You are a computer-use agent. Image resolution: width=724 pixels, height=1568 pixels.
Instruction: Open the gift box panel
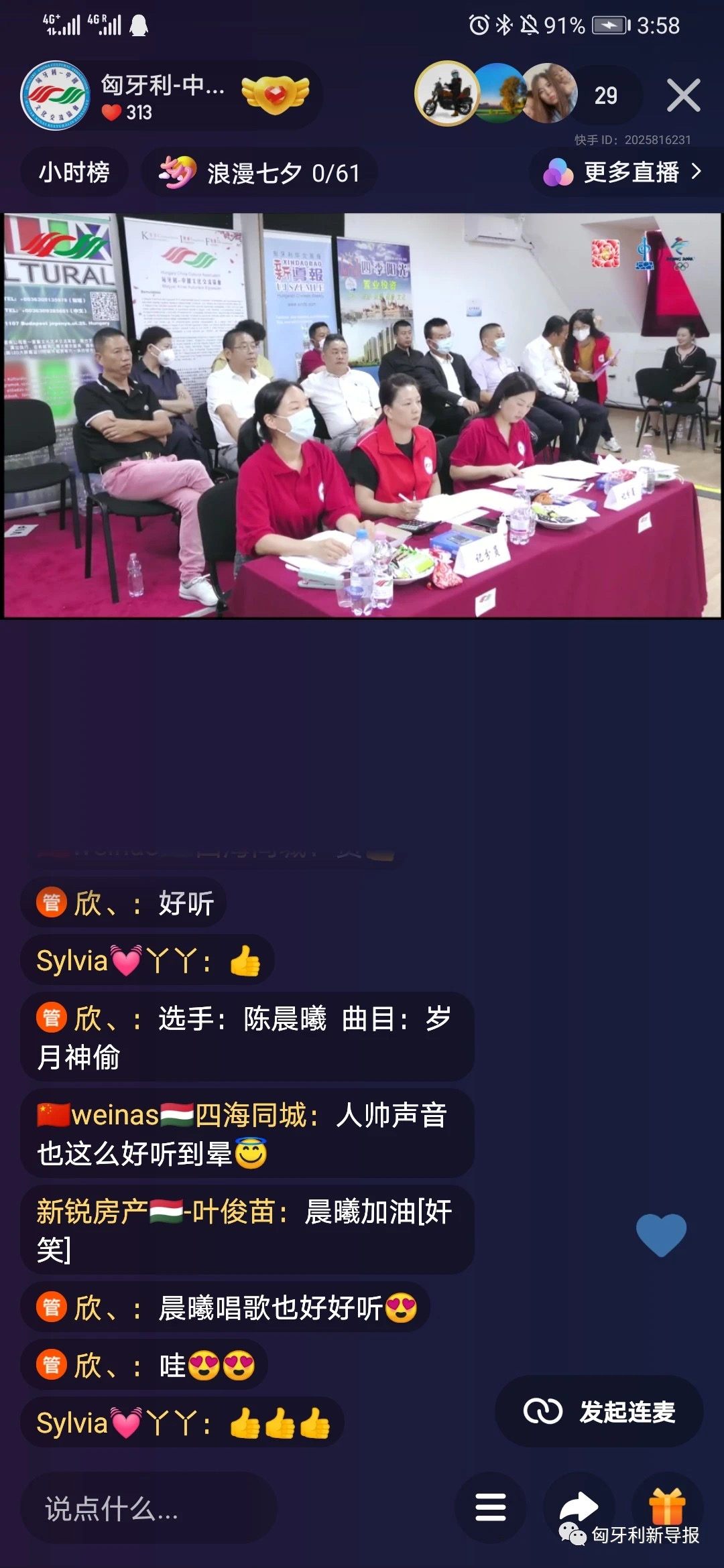click(667, 1507)
